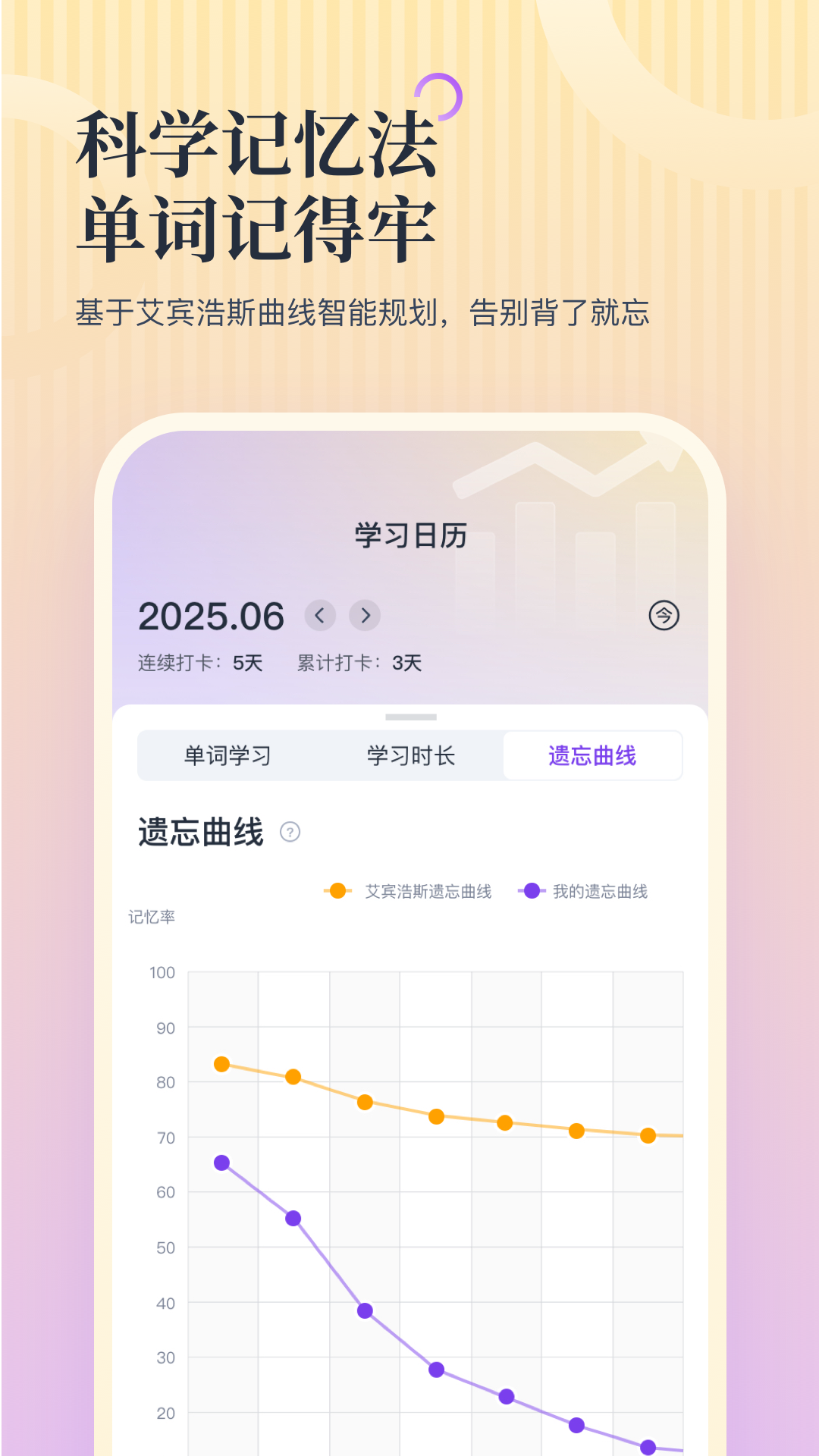Tap the 今 button to jump to today
Image resolution: width=819 pixels, height=1456 pixels.
pos(663,616)
